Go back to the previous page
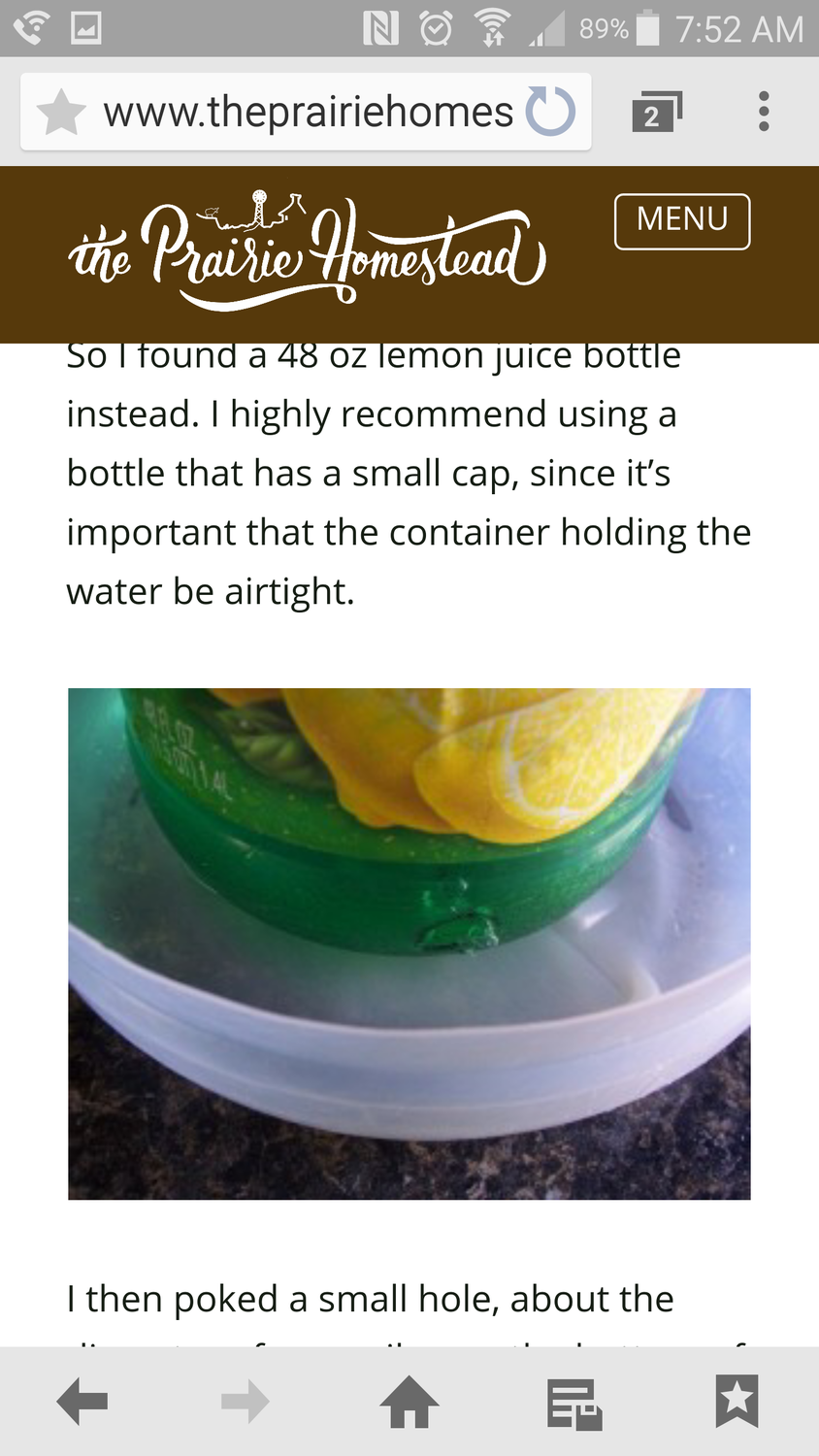This screenshot has height=1456, width=819. pyautogui.click(x=82, y=1402)
